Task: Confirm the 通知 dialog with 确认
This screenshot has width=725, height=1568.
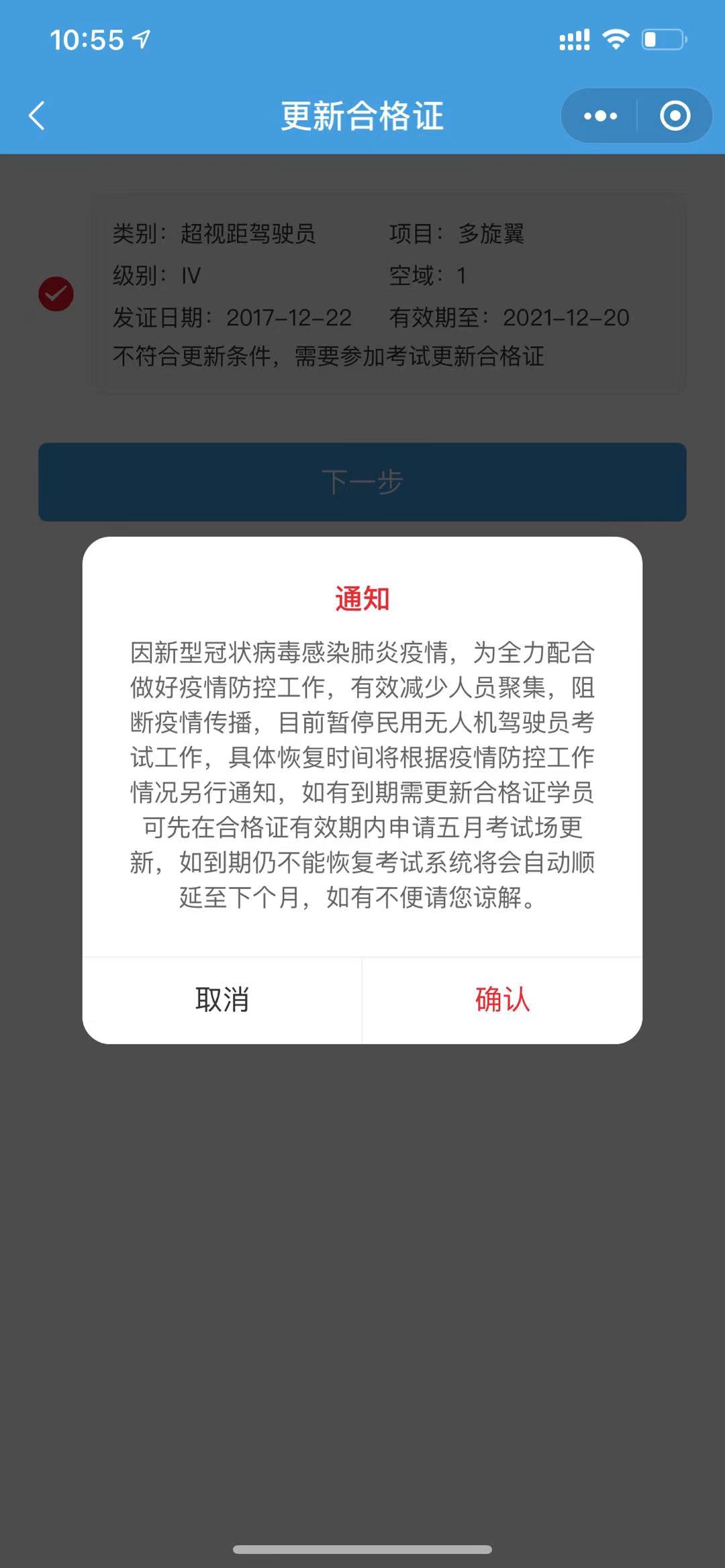Action: [502, 1000]
